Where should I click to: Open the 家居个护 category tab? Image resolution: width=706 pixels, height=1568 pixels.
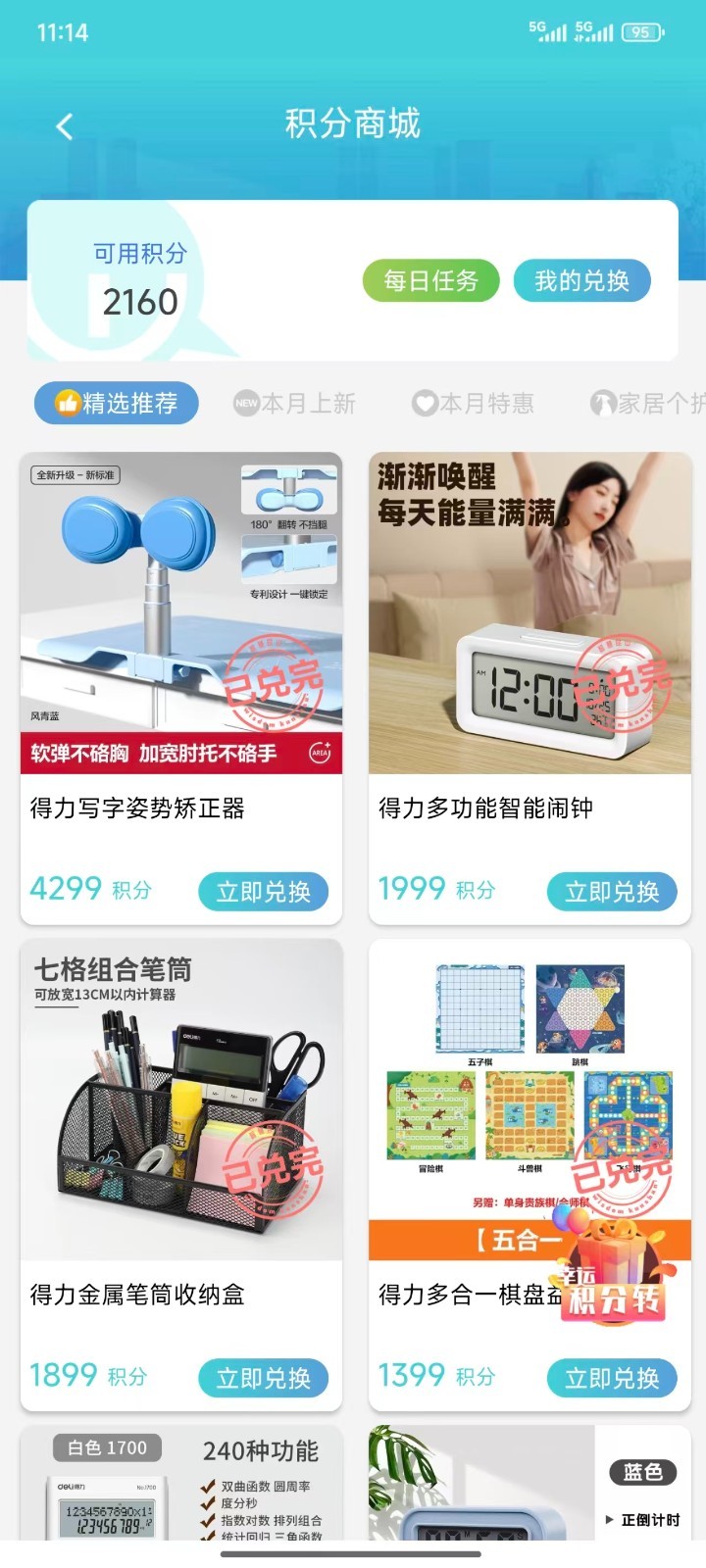tap(649, 403)
